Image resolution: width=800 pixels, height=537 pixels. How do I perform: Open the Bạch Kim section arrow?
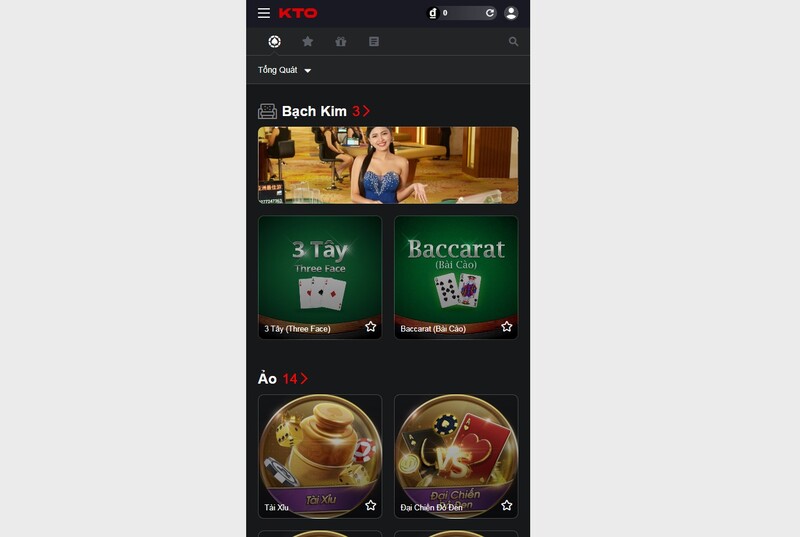pos(366,111)
